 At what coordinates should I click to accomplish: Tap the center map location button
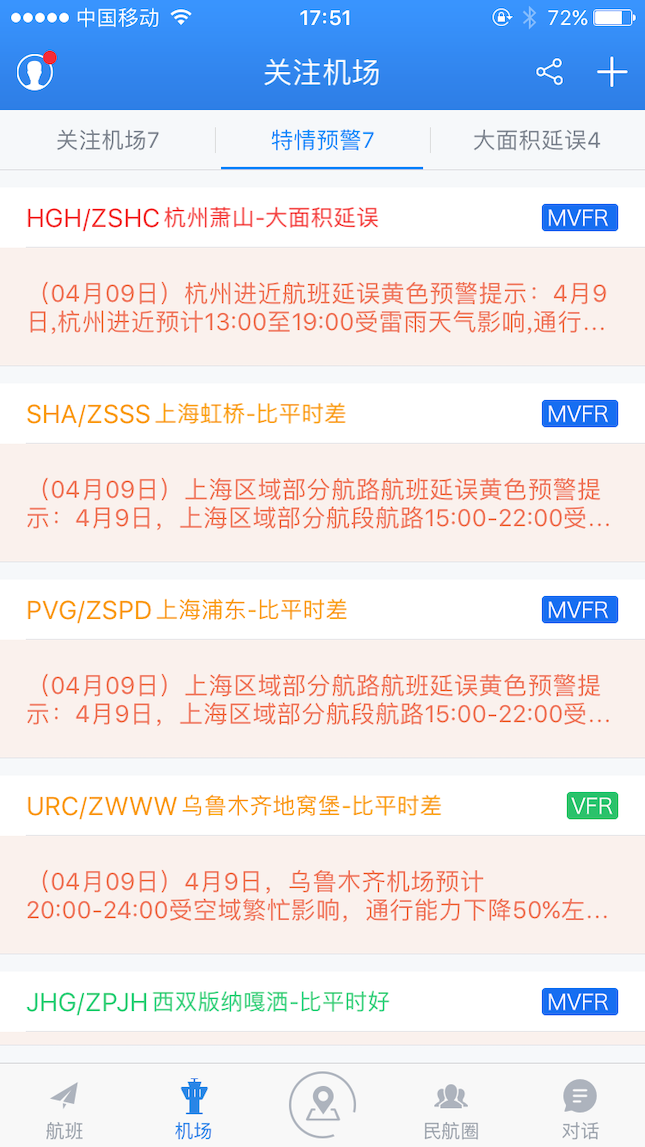click(322, 1104)
